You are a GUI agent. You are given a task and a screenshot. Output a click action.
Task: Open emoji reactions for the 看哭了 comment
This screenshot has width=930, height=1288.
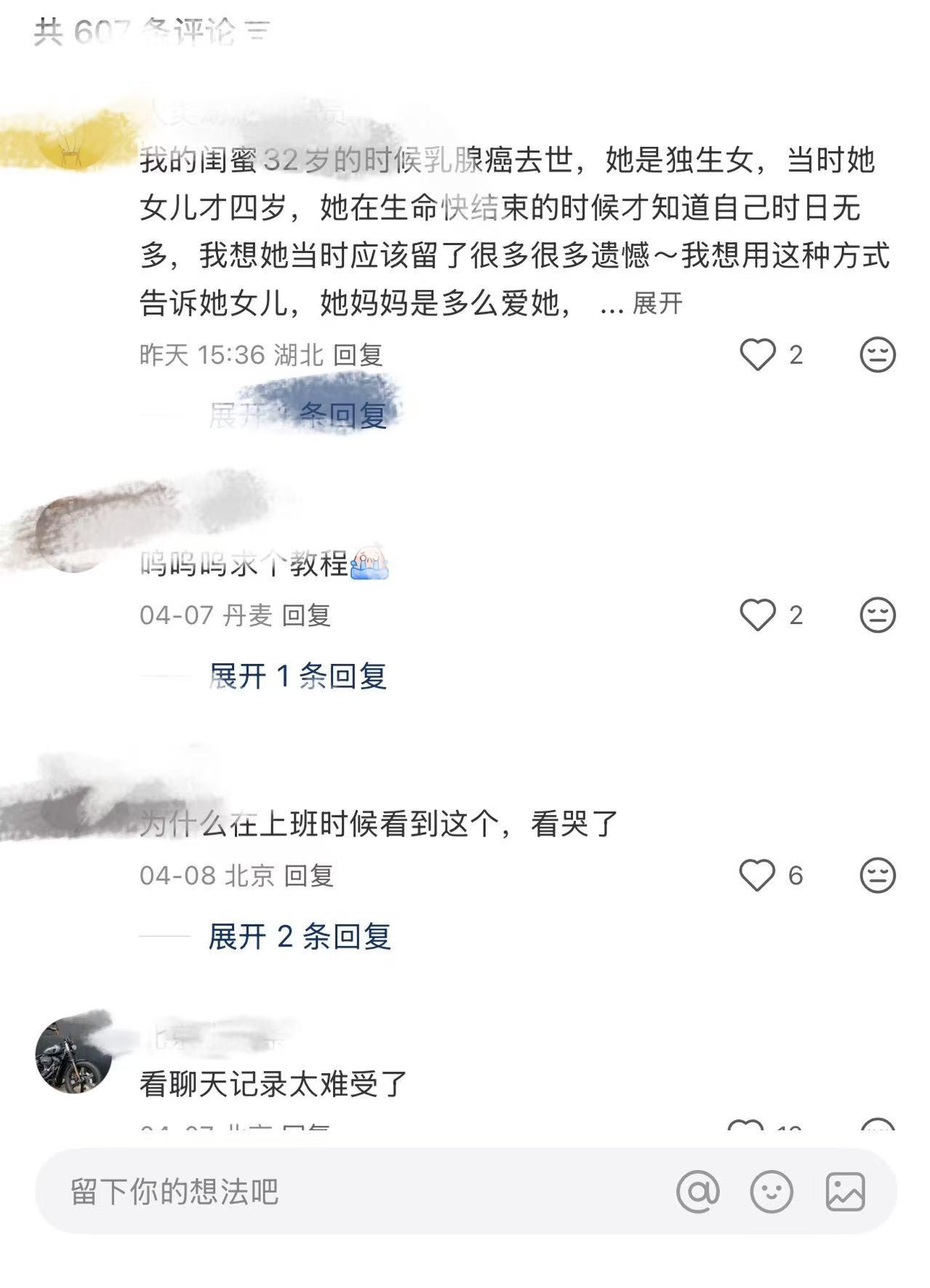[x=878, y=875]
